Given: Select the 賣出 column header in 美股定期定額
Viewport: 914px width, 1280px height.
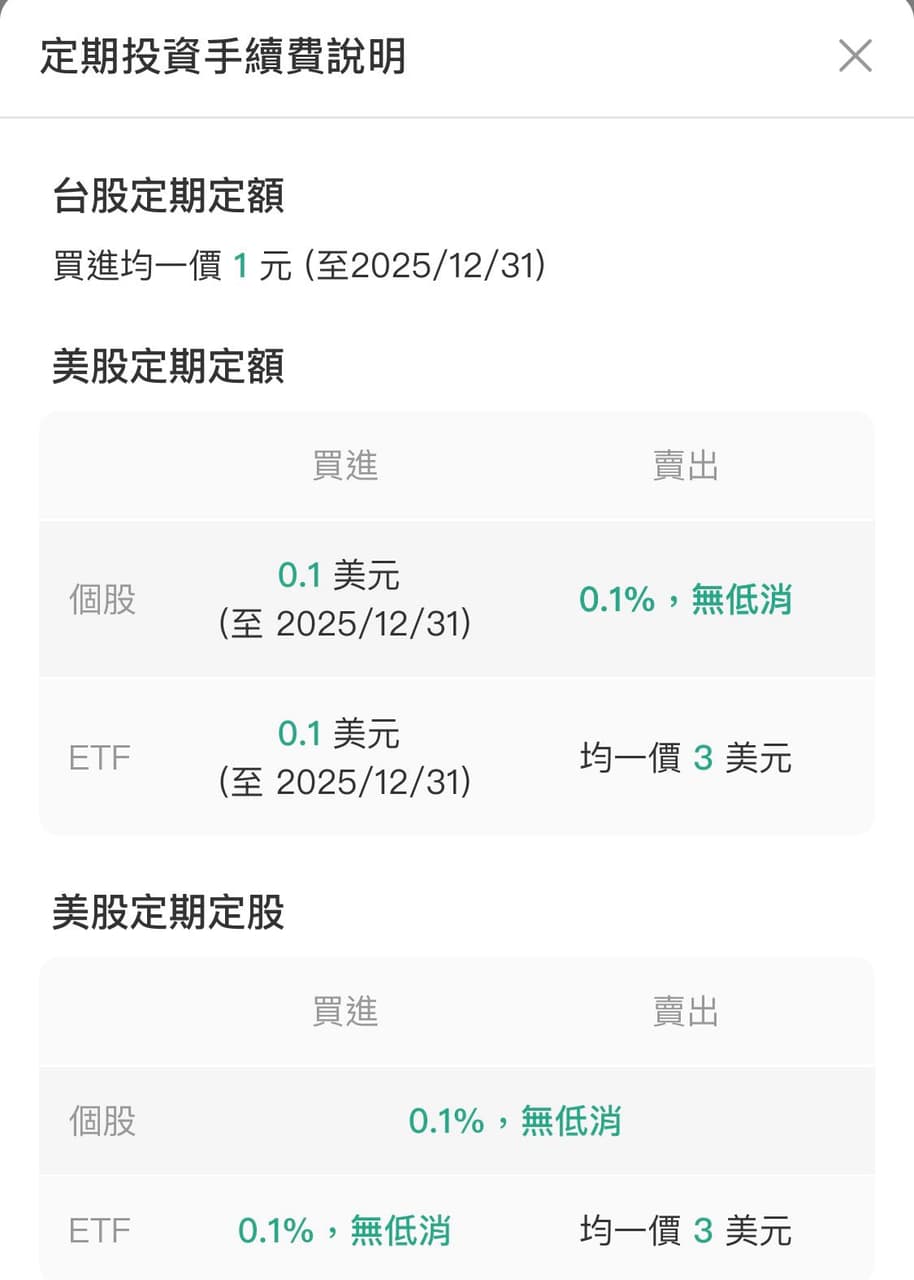Looking at the screenshot, I should 684,466.
